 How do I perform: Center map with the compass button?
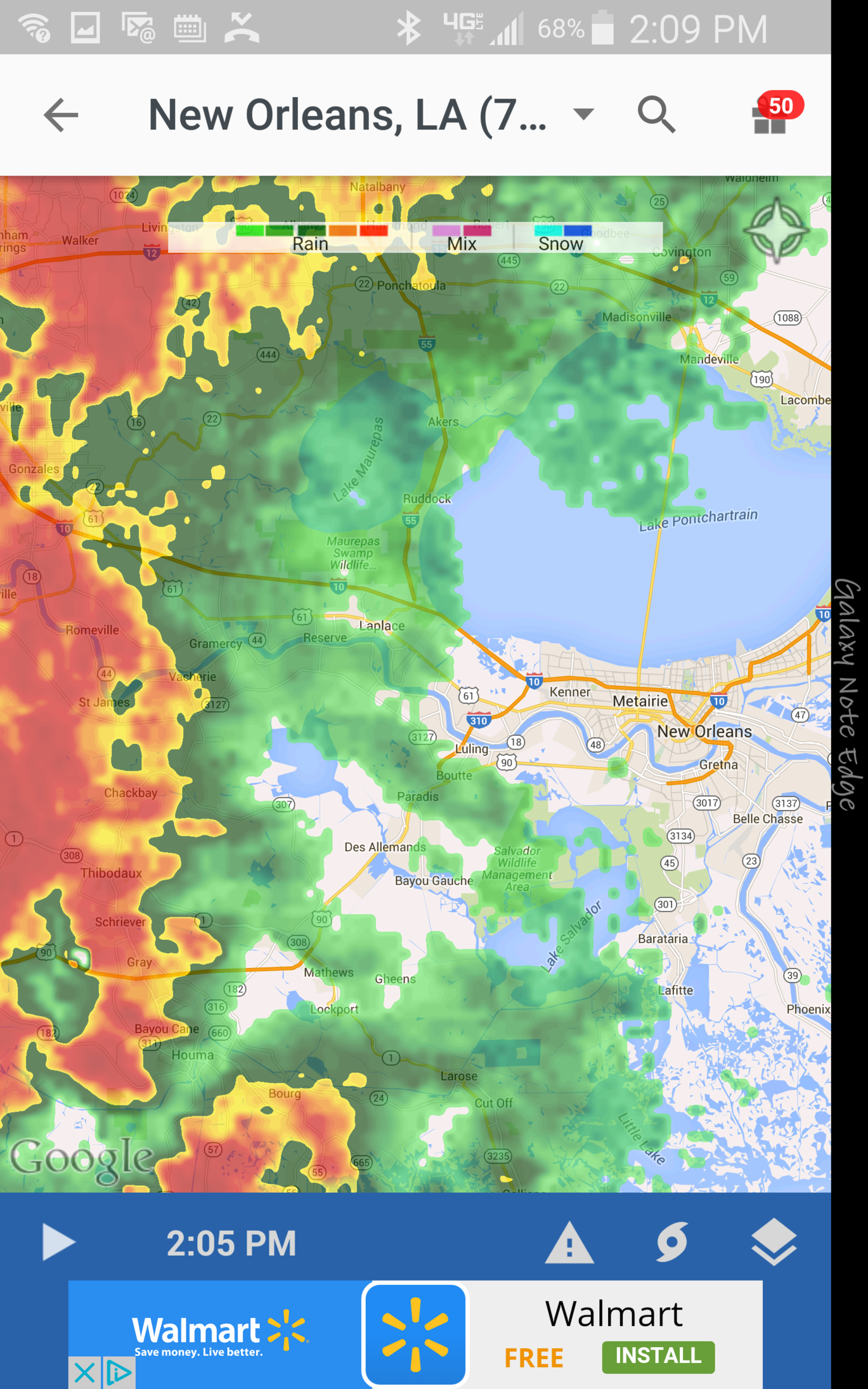775,230
